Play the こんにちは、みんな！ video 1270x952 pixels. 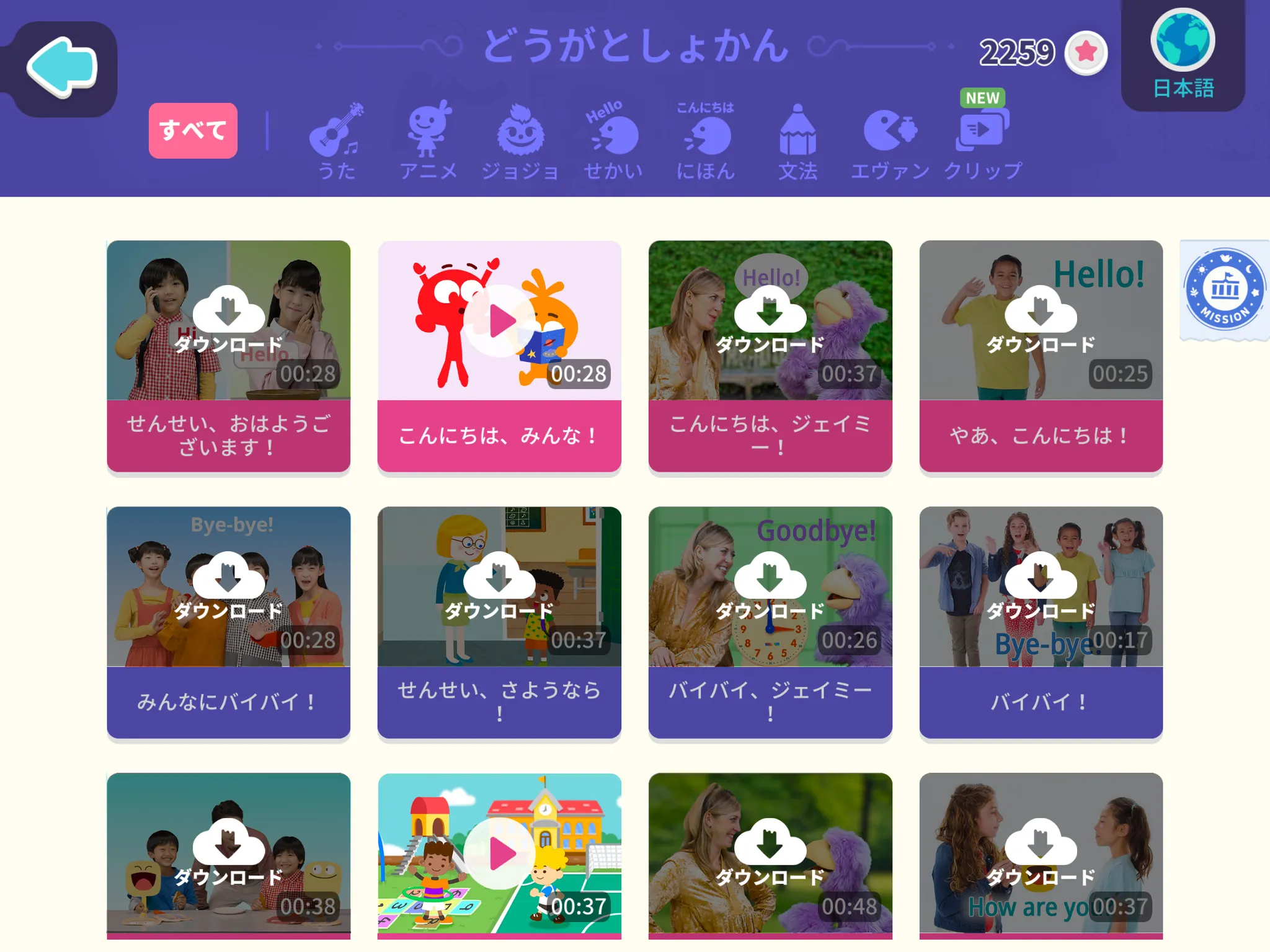point(500,321)
